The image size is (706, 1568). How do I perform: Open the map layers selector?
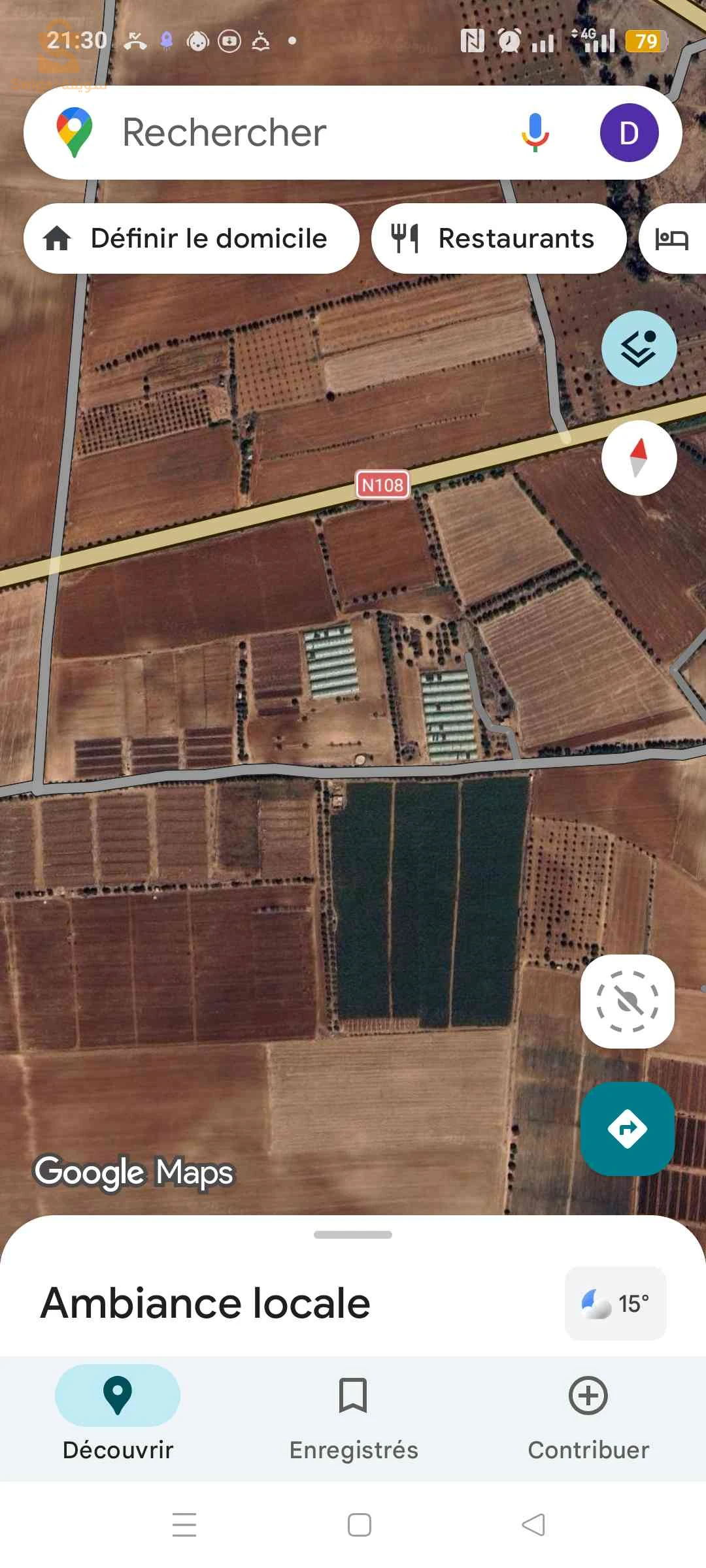pos(639,348)
